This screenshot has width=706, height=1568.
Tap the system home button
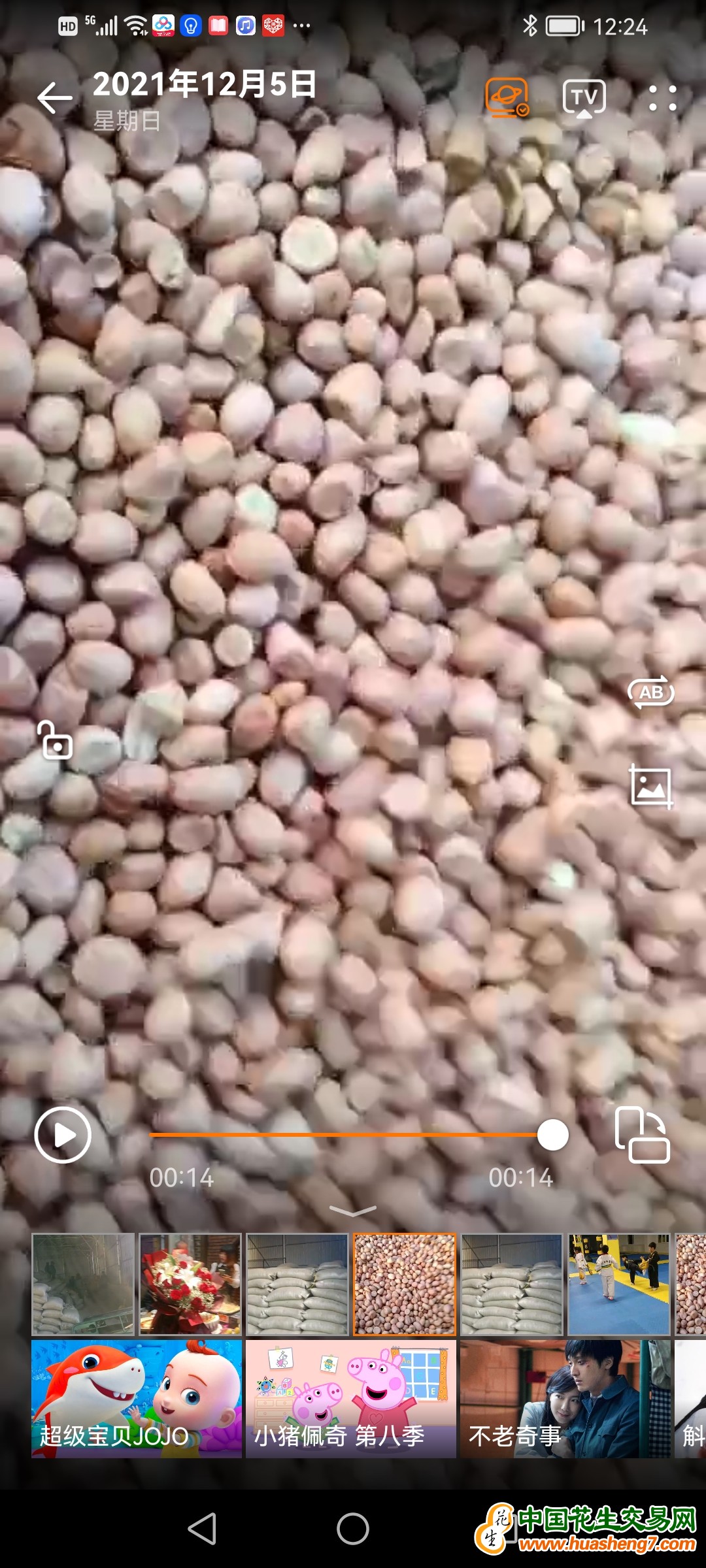(353, 1529)
